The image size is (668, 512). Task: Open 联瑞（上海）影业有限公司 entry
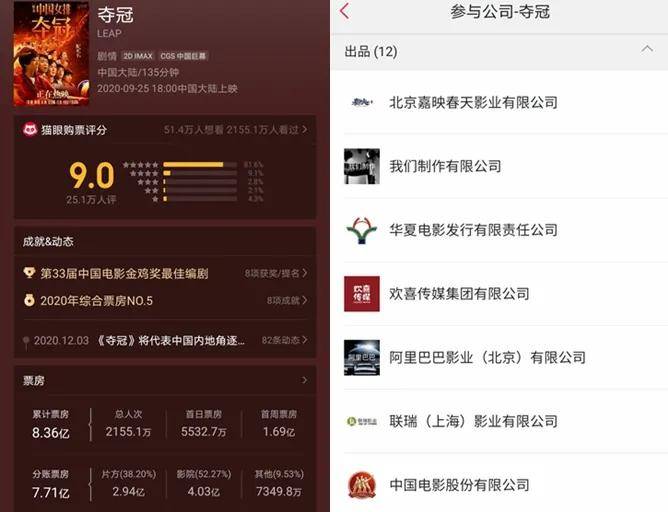[473, 421]
